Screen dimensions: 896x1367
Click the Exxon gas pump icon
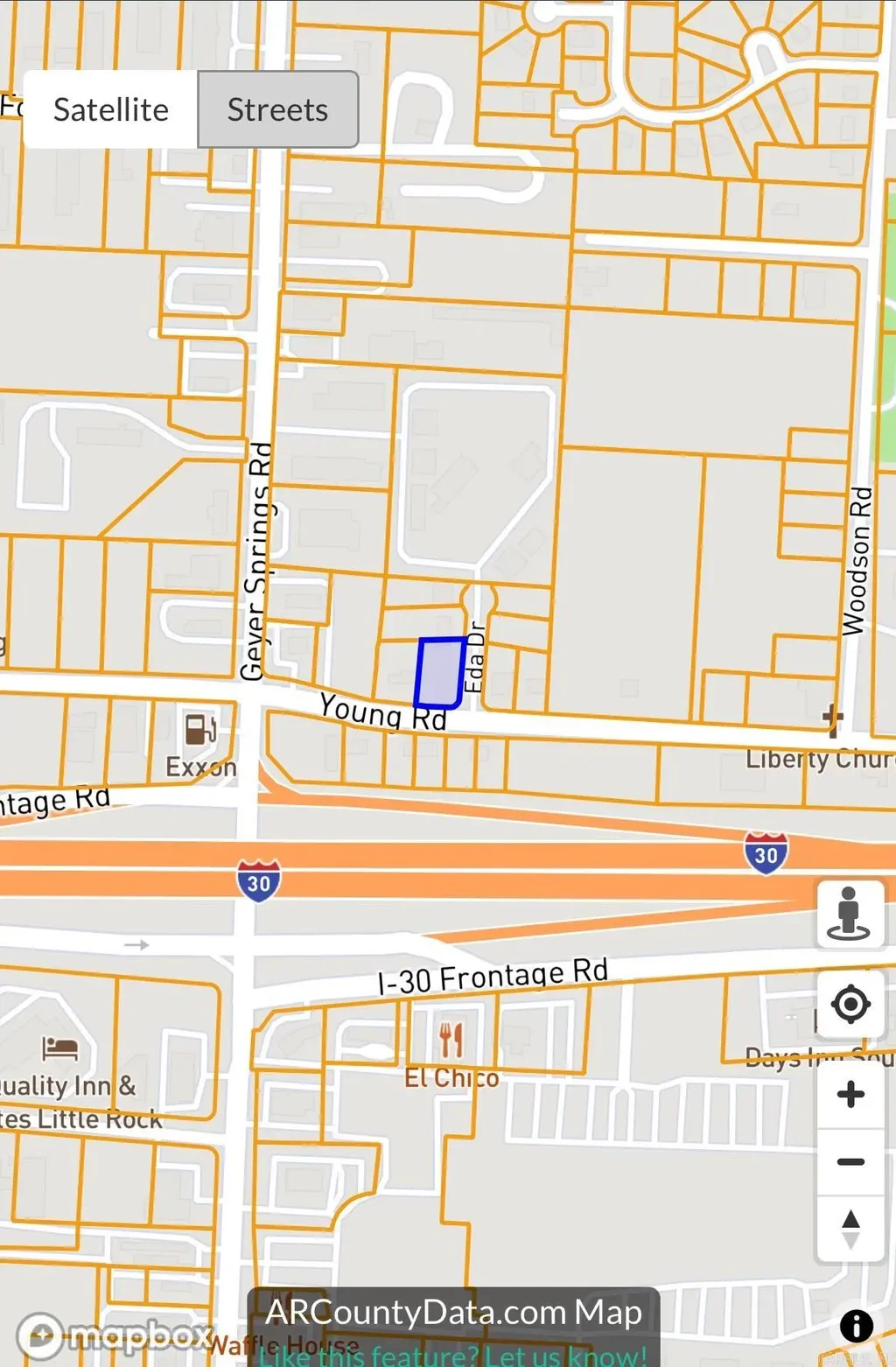tap(200, 729)
